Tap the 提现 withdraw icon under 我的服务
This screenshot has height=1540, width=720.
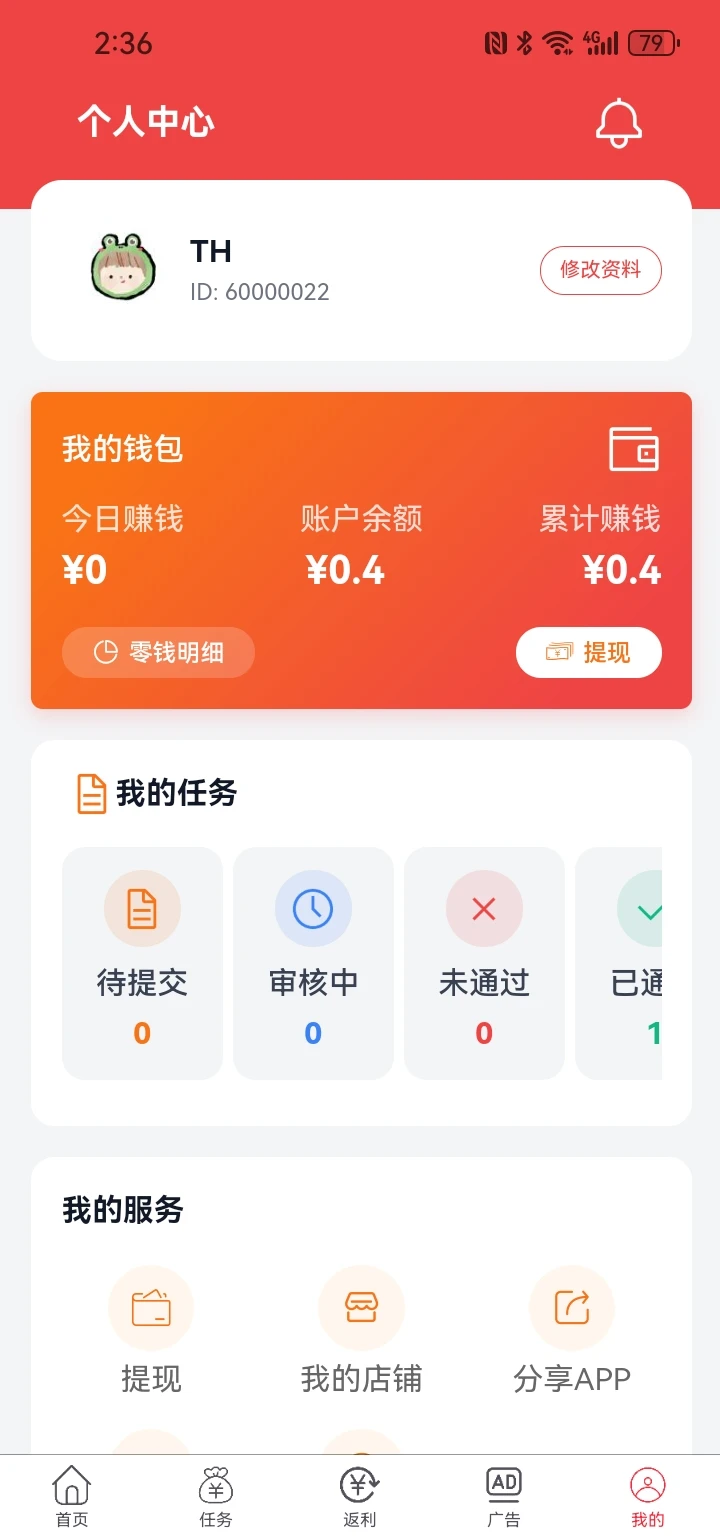pos(151,1307)
